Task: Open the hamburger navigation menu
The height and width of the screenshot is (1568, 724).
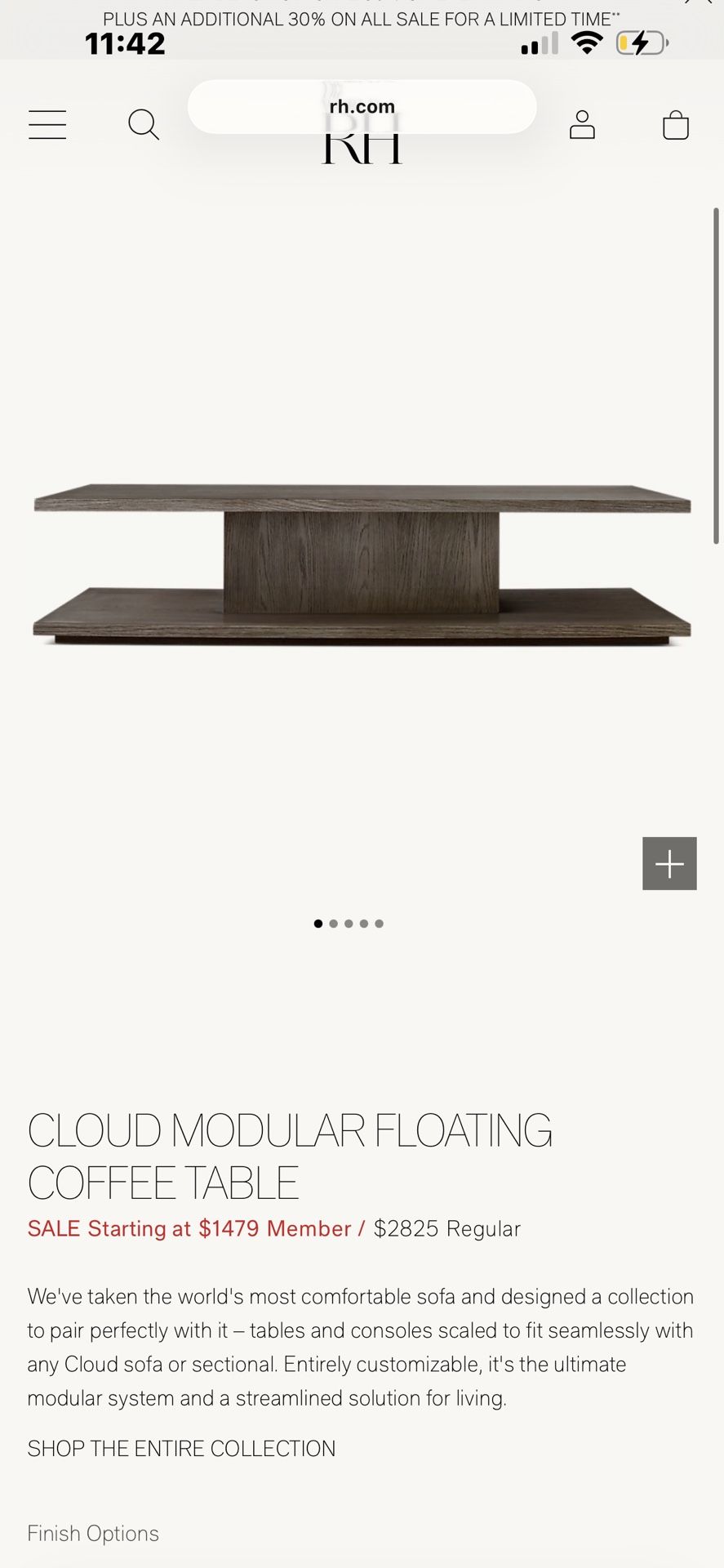Action: tap(47, 125)
